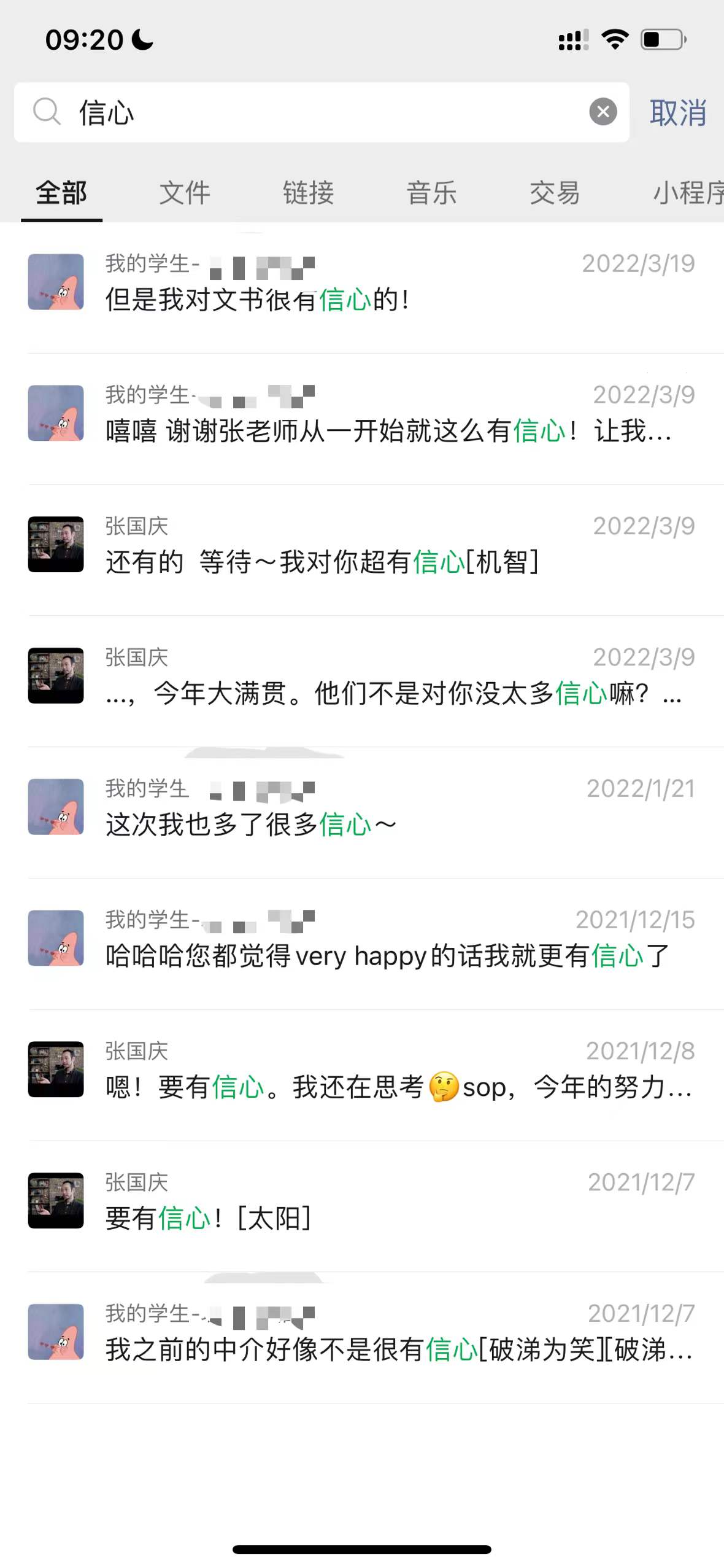The image size is (724, 1568).
Task: Clear the search text
Action: pos(603,112)
